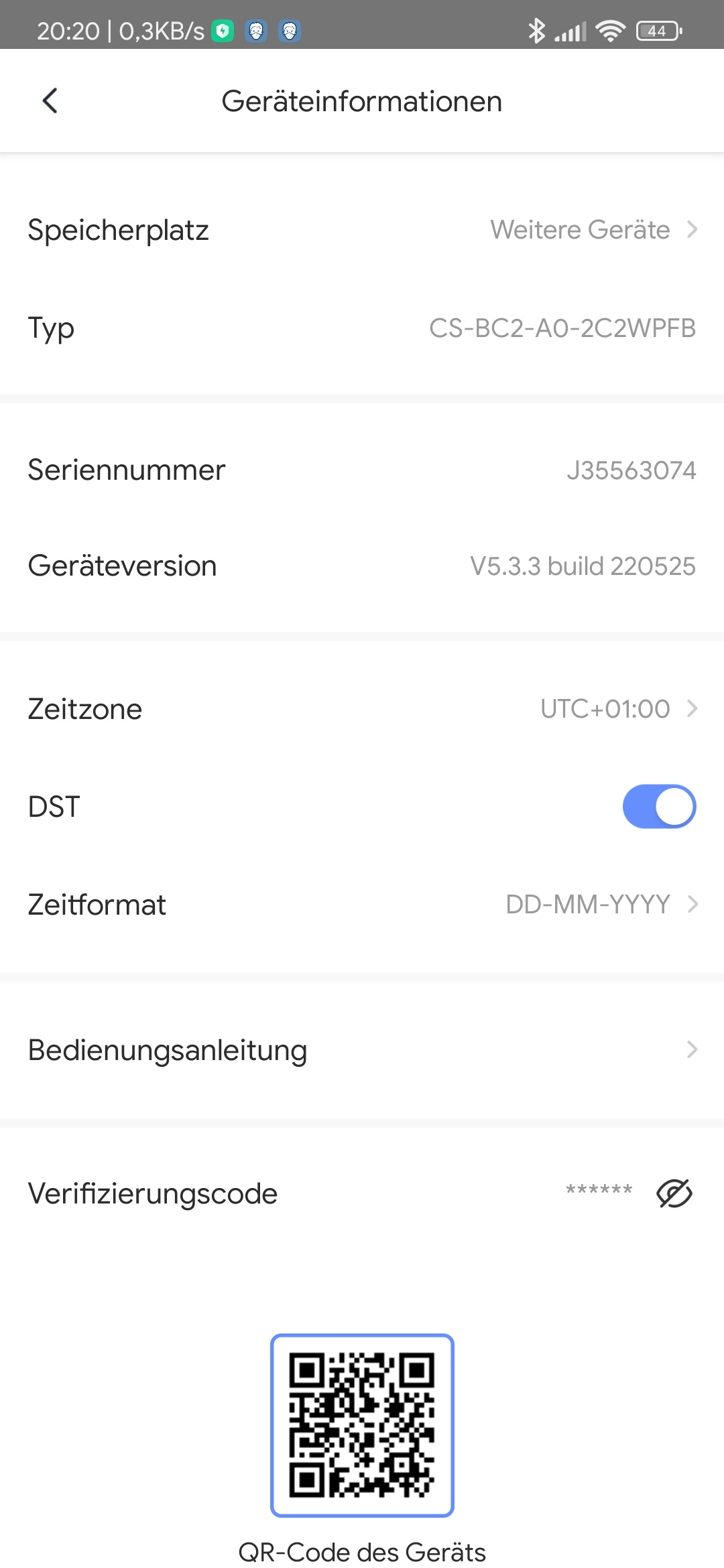
Task: Change the Zeitzone setting
Action: click(x=362, y=709)
